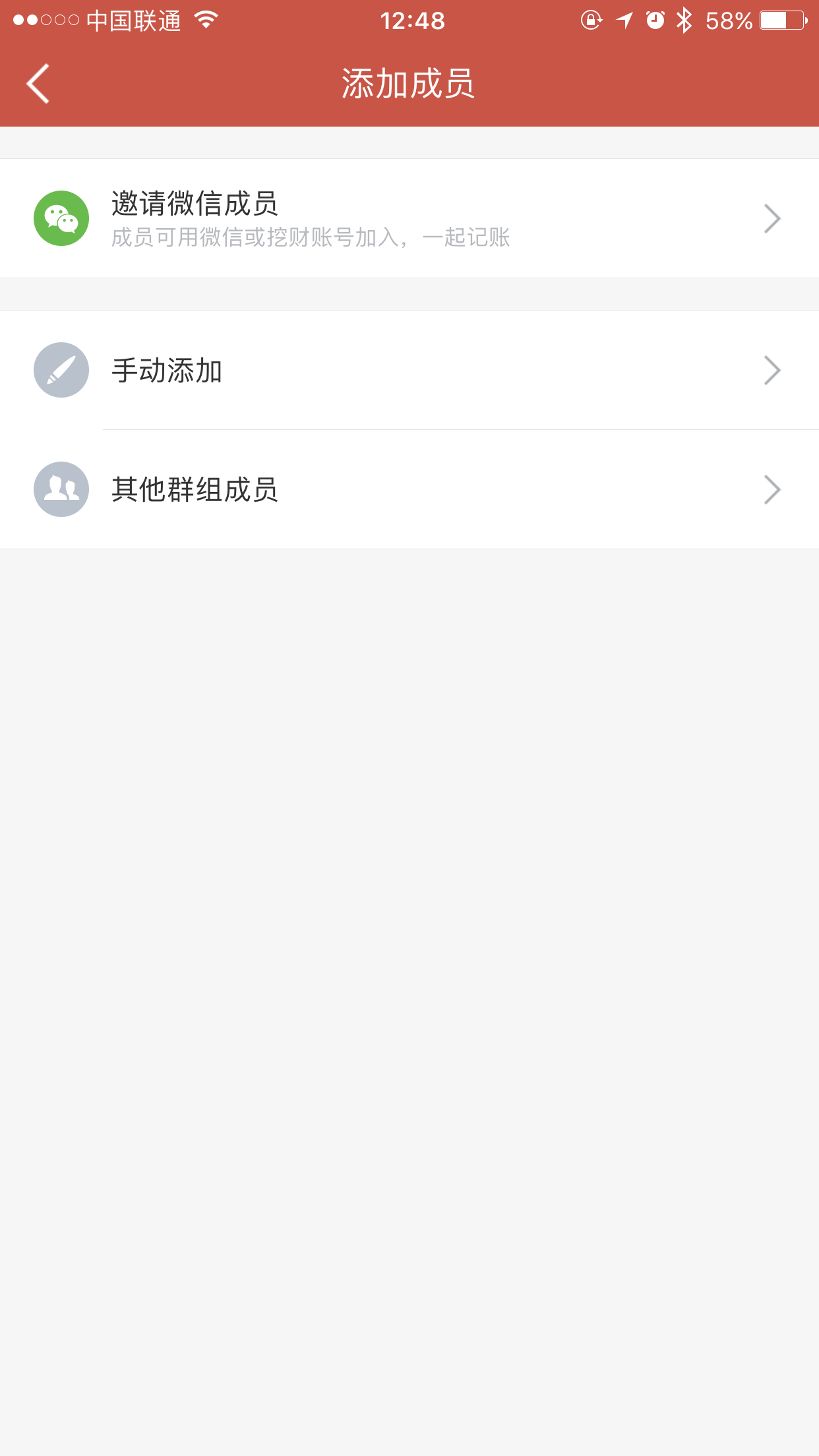Go back from the 添加成员 screen
Image resolution: width=819 pixels, height=1456 pixels.
point(38,84)
